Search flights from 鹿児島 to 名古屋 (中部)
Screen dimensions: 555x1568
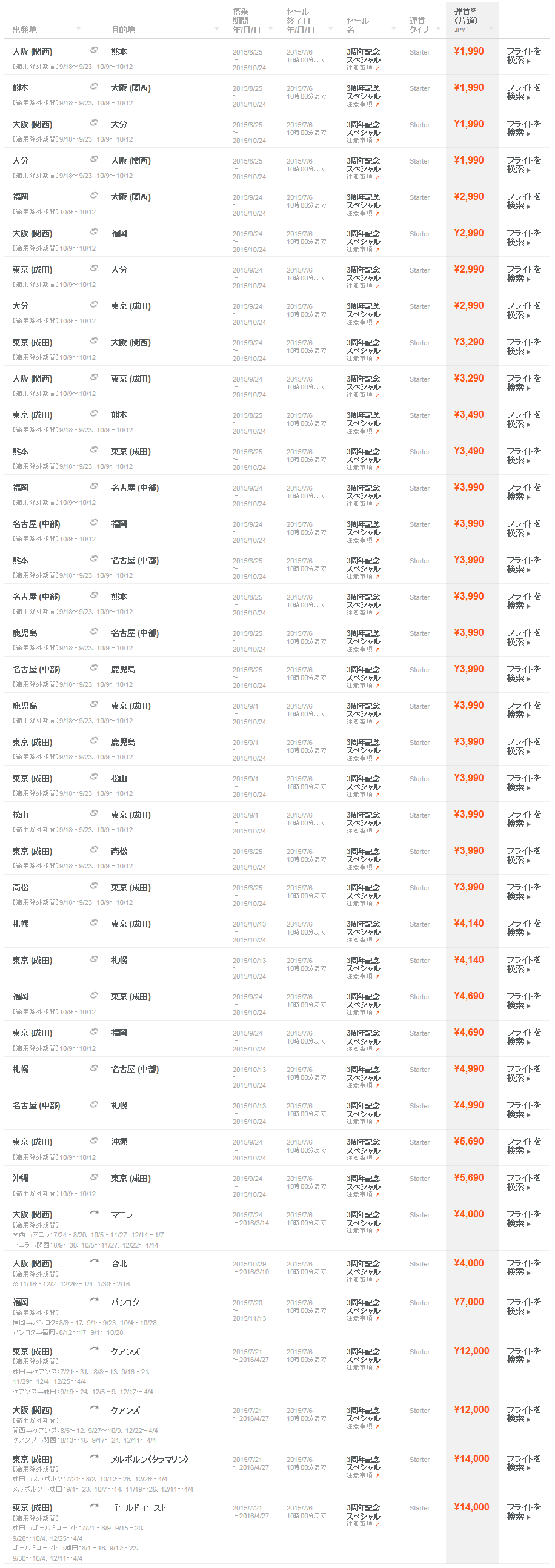523,637
